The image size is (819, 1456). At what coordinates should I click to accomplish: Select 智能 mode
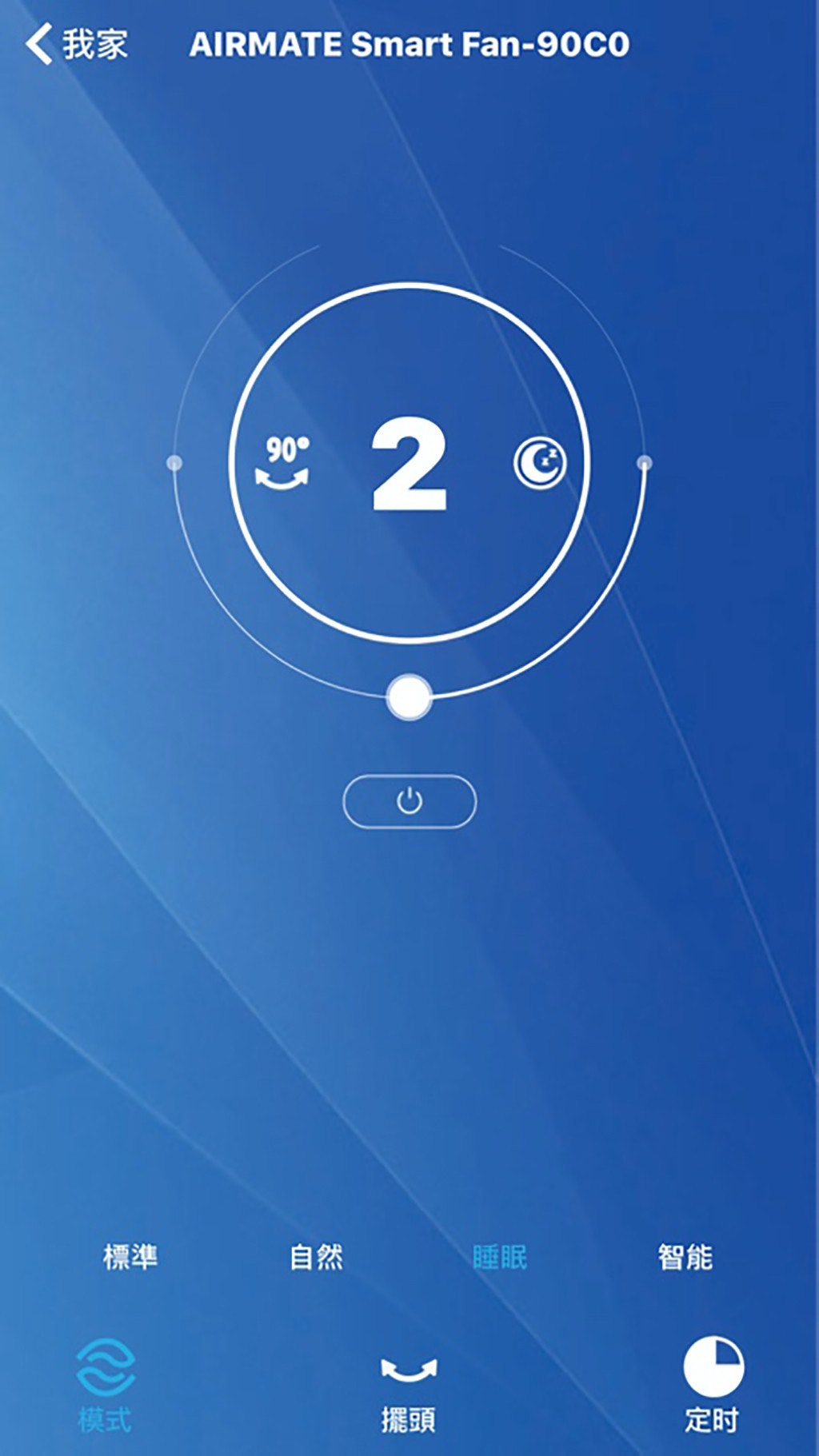click(x=685, y=1257)
